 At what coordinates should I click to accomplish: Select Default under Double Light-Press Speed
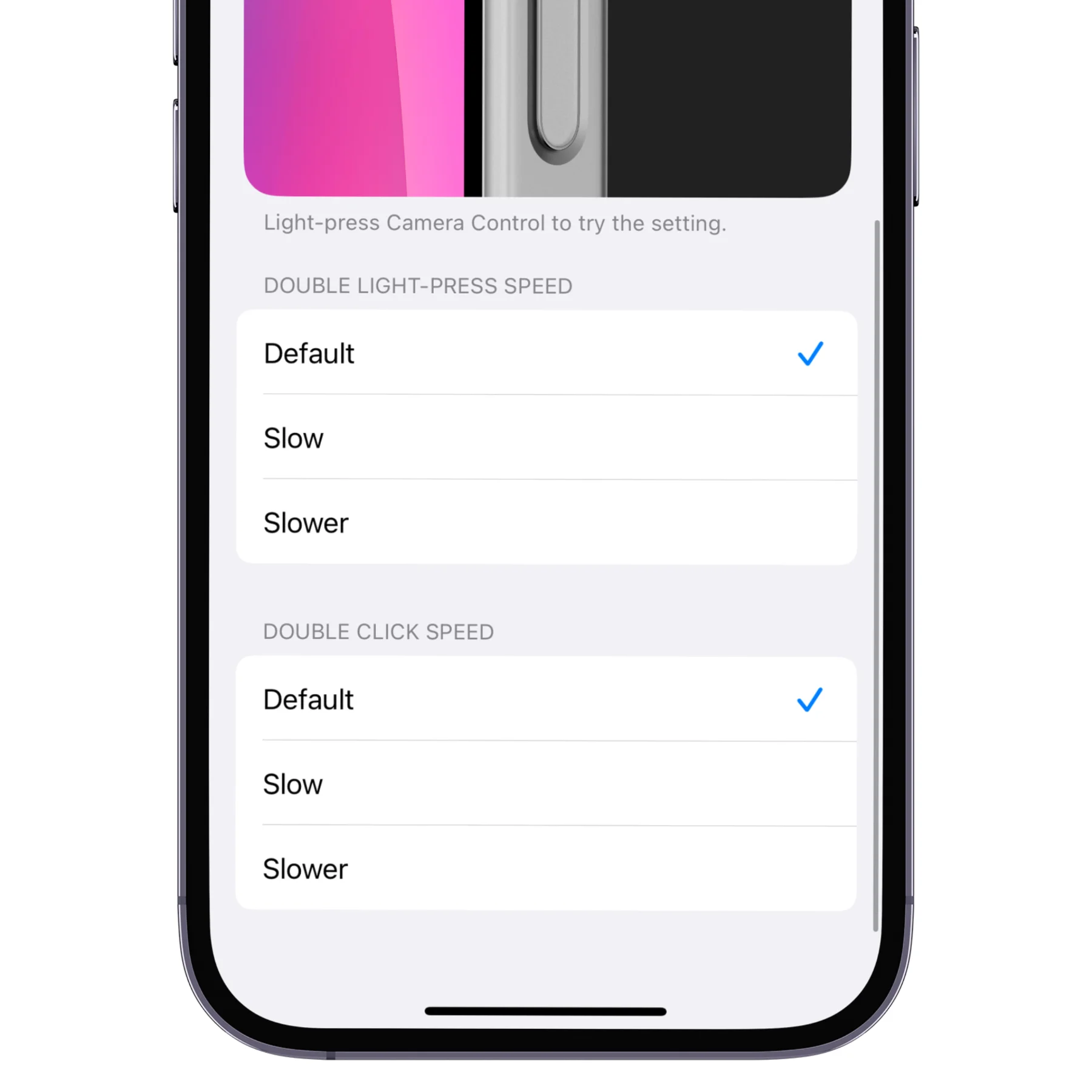[x=546, y=353]
